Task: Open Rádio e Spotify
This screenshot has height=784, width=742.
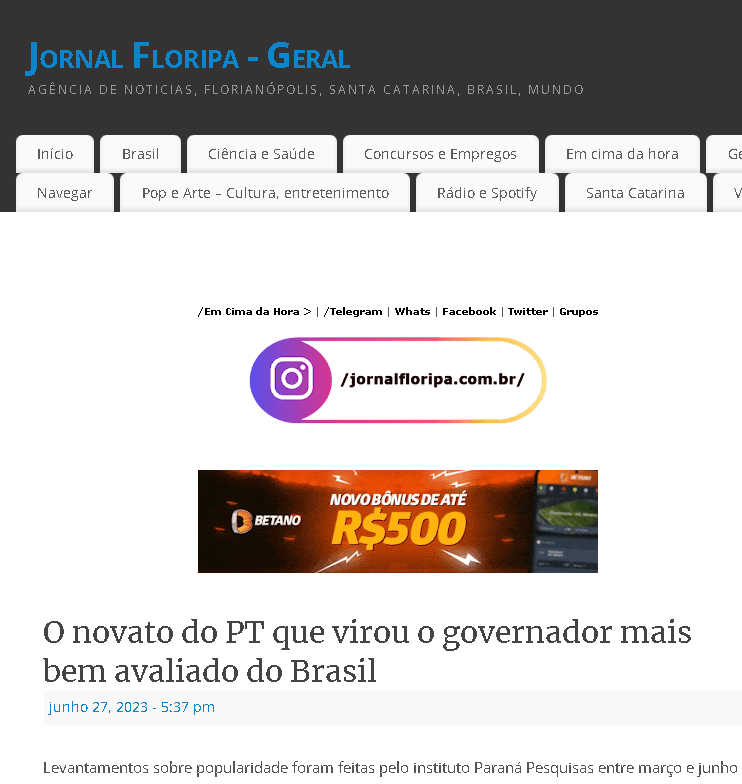Action: point(487,193)
